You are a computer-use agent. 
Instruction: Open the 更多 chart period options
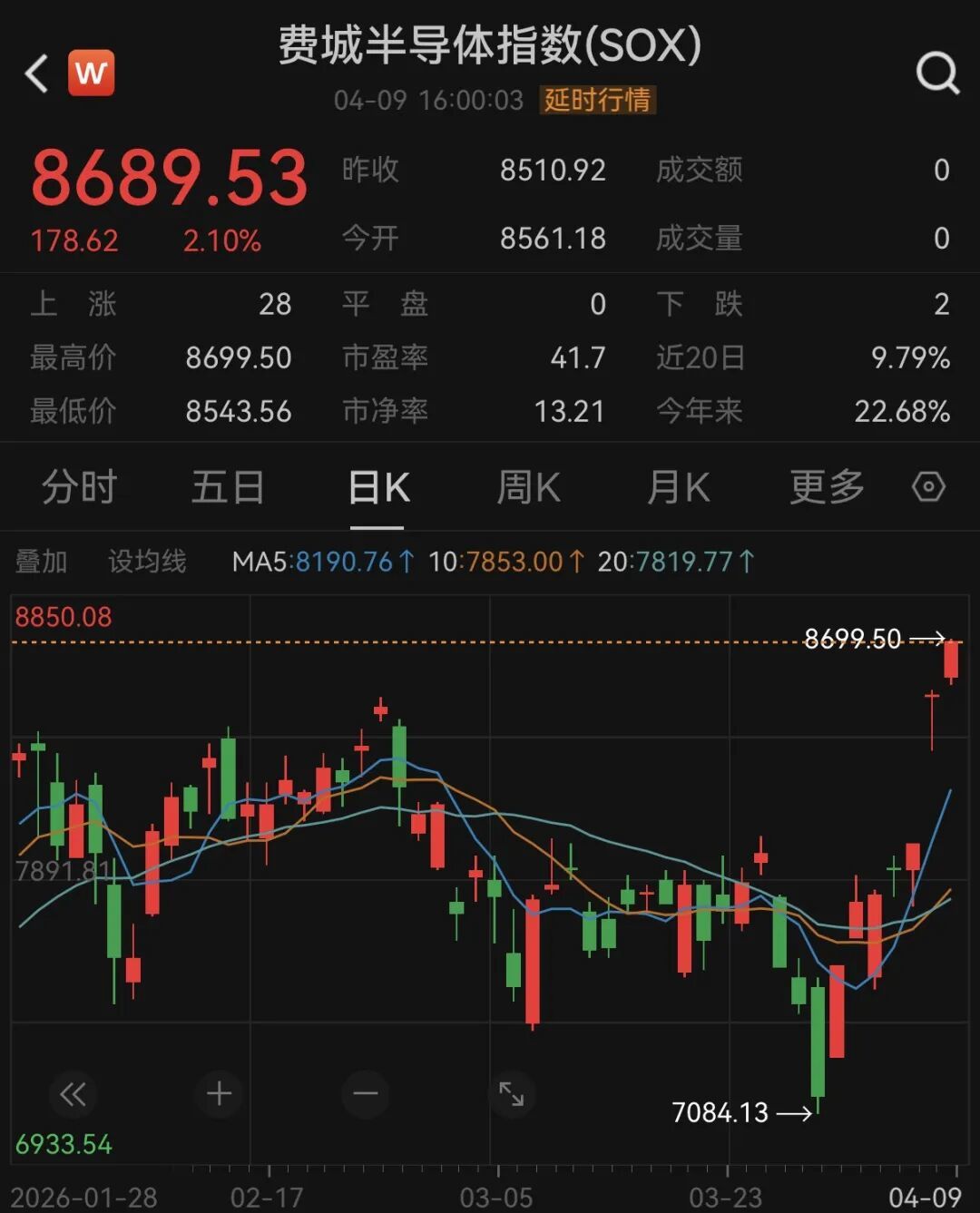click(826, 487)
